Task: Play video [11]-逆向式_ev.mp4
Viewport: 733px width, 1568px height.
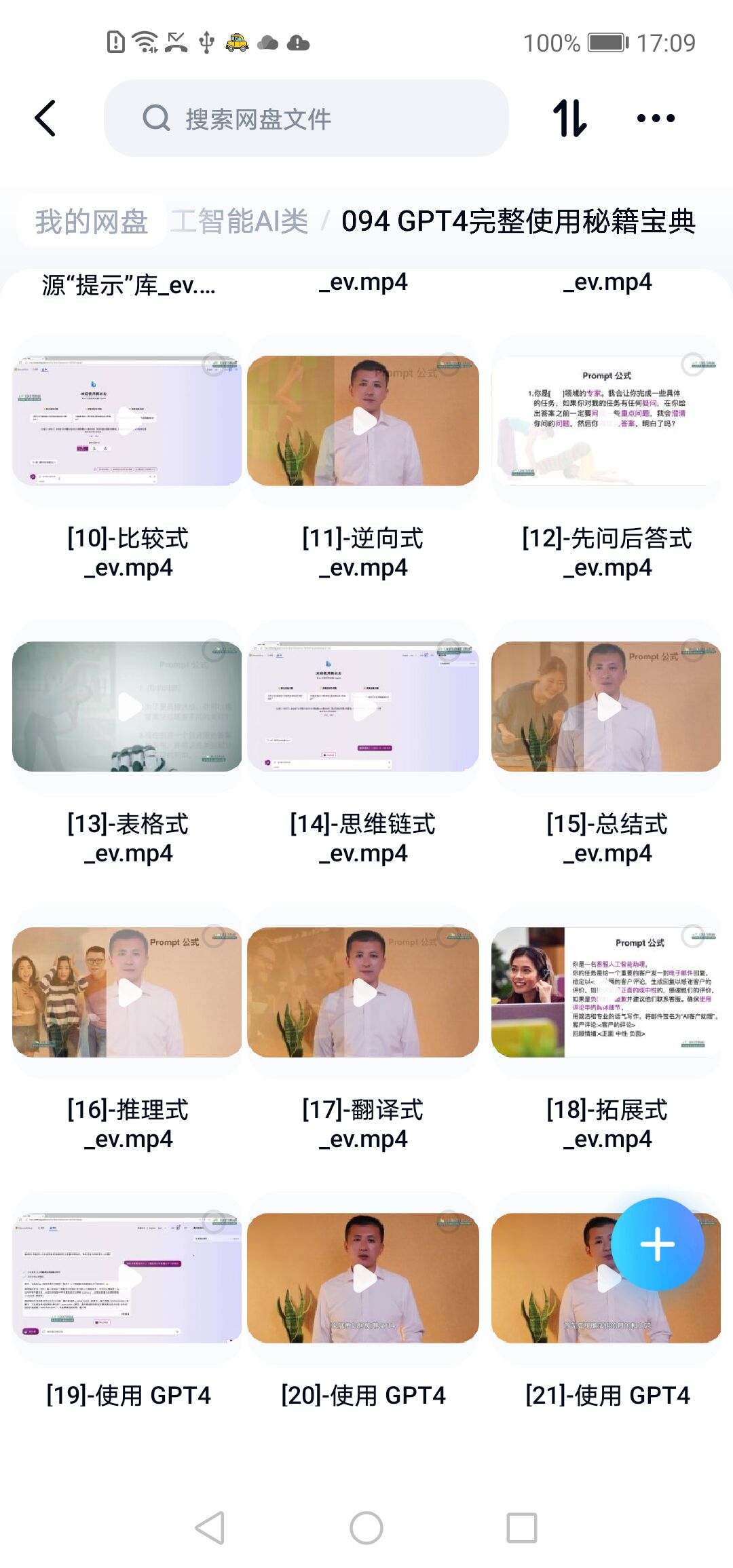Action: coord(363,421)
